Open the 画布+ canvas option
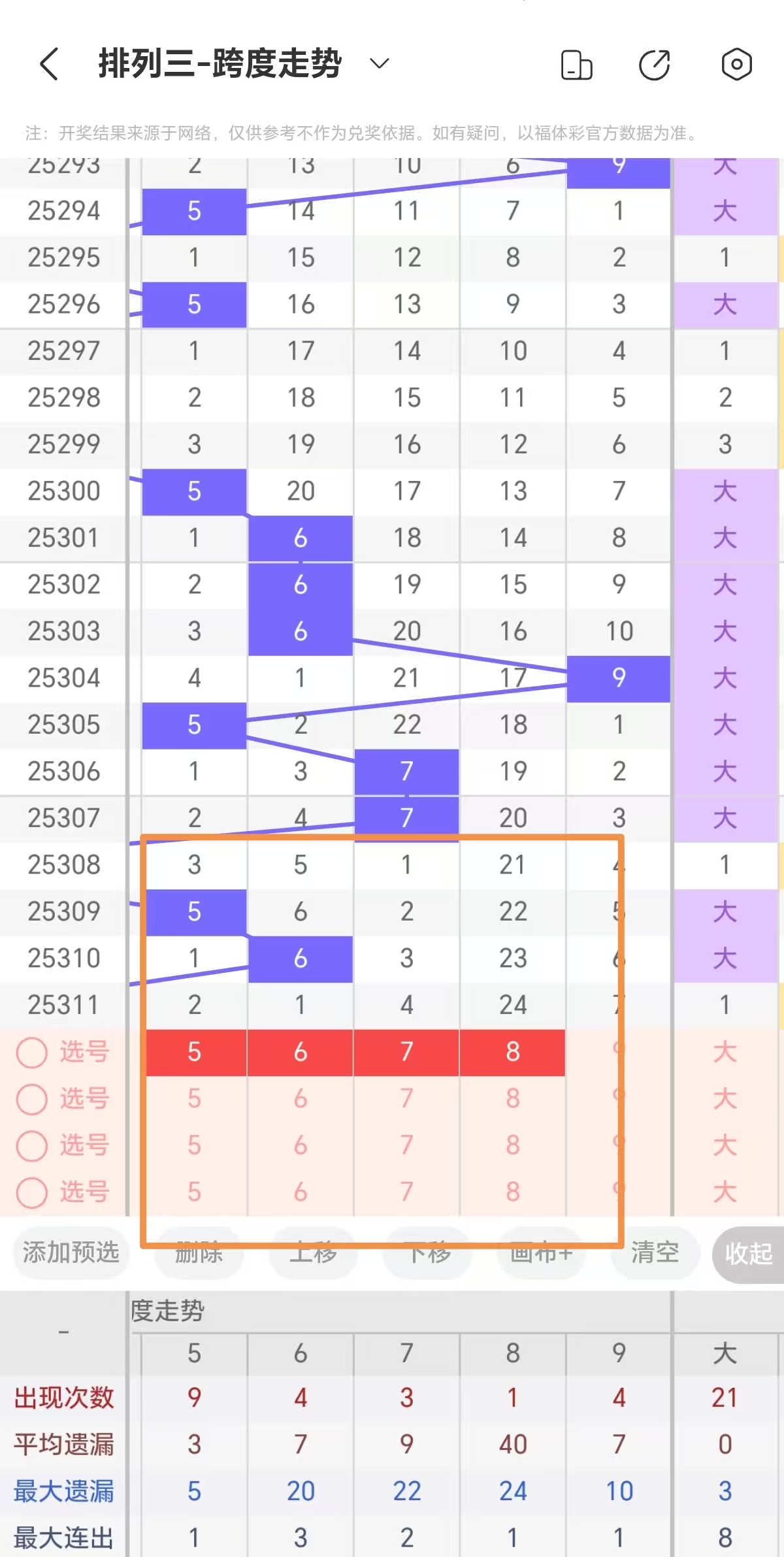This screenshot has height=1557, width=784. click(x=541, y=1253)
